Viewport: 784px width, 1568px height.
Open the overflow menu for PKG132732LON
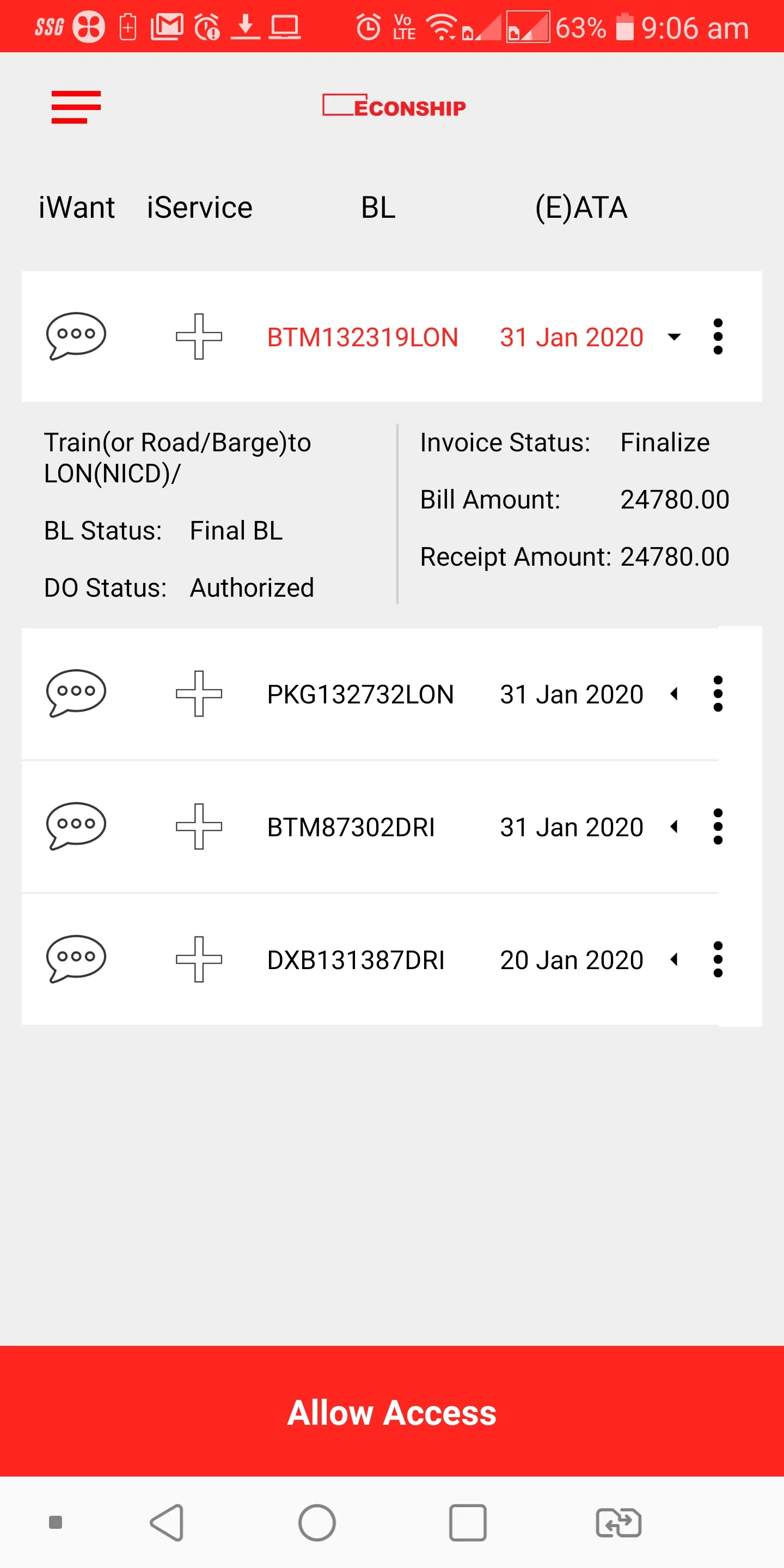point(718,694)
